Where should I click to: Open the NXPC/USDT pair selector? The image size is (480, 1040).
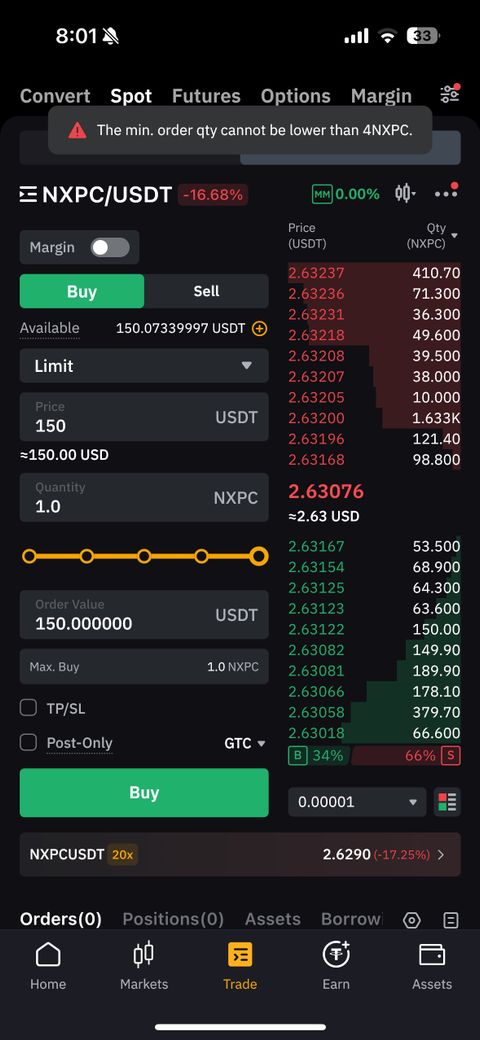click(x=96, y=195)
